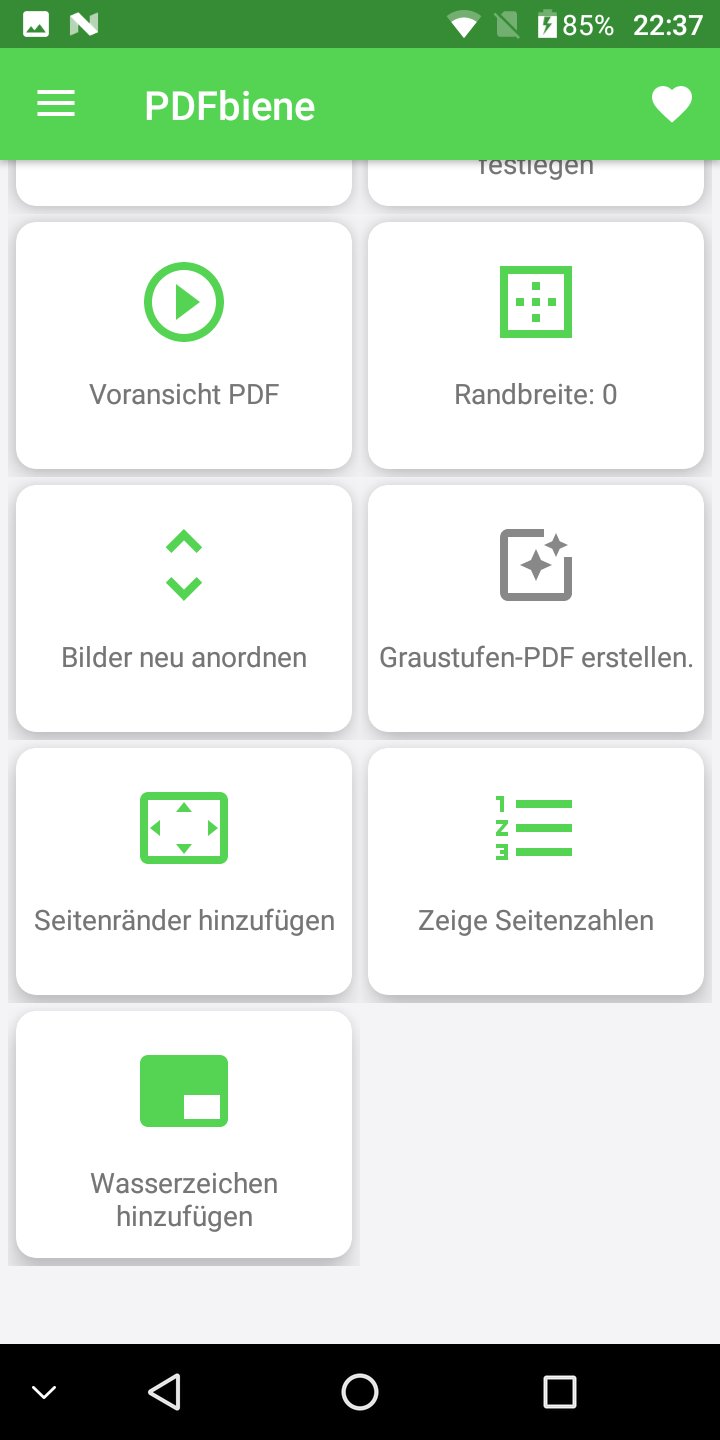Select the Randbreite: 0 card
This screenshot has height=1440, width=720.
(x=536, y=345)
